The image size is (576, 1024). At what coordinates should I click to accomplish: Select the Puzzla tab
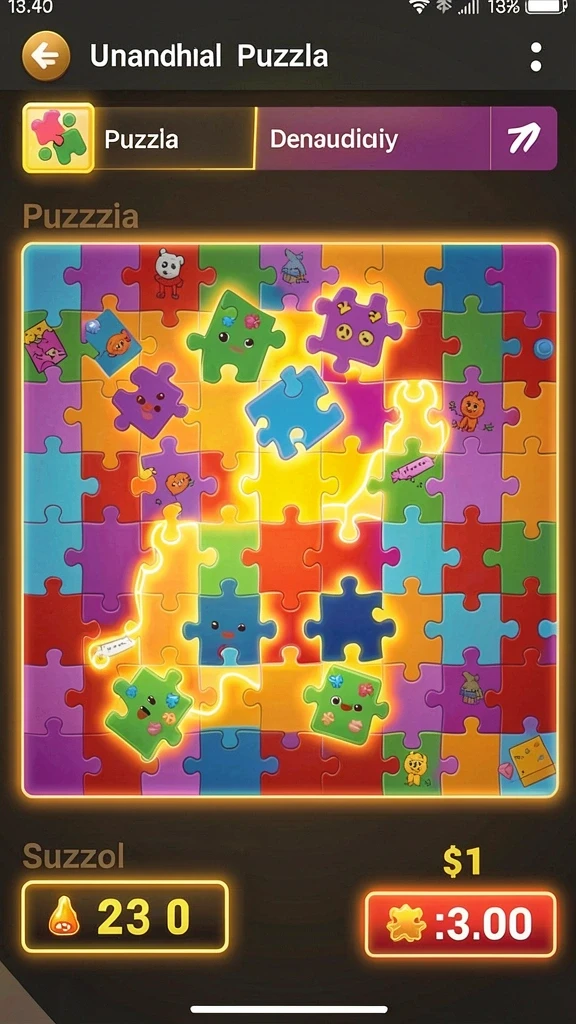tap(140, 138)
